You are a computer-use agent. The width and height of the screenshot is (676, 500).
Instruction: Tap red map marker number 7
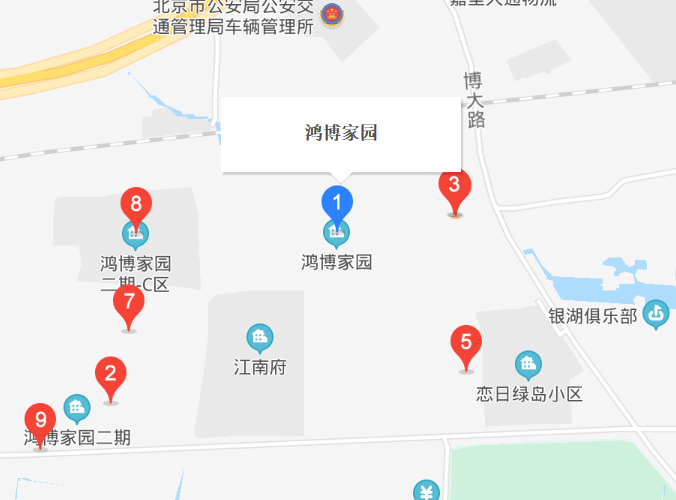pyautogui.click(x=128, y=303)
